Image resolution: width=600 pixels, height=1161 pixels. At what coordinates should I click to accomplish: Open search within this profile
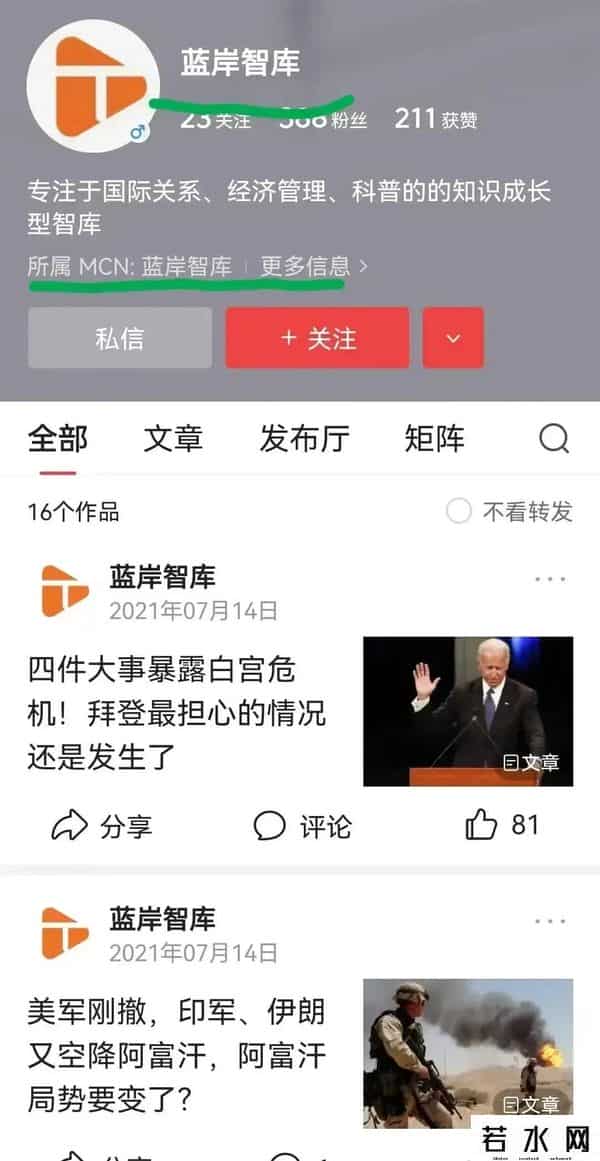553,438
